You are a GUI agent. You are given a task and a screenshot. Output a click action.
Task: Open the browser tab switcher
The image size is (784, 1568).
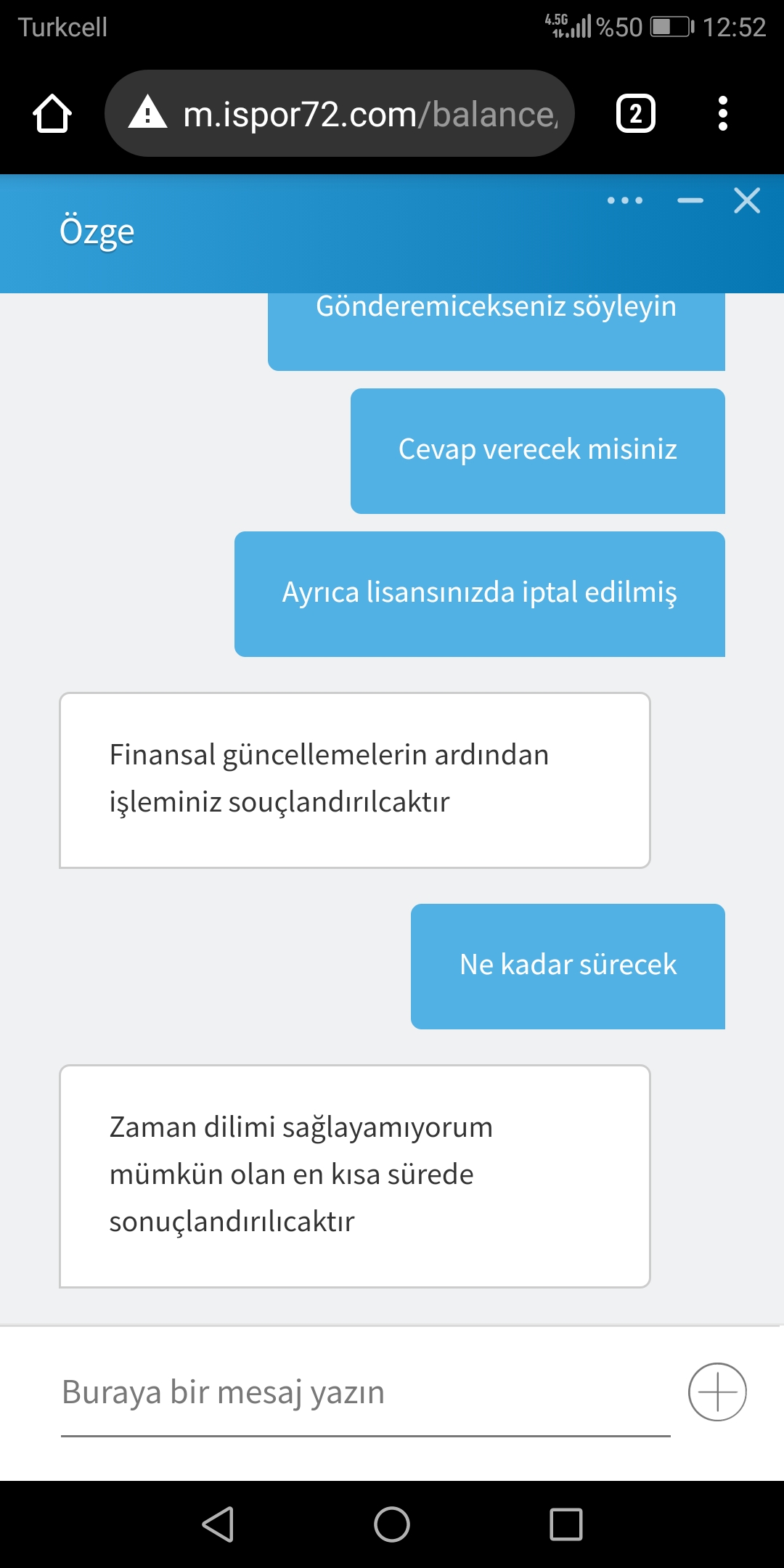point(636,113)
